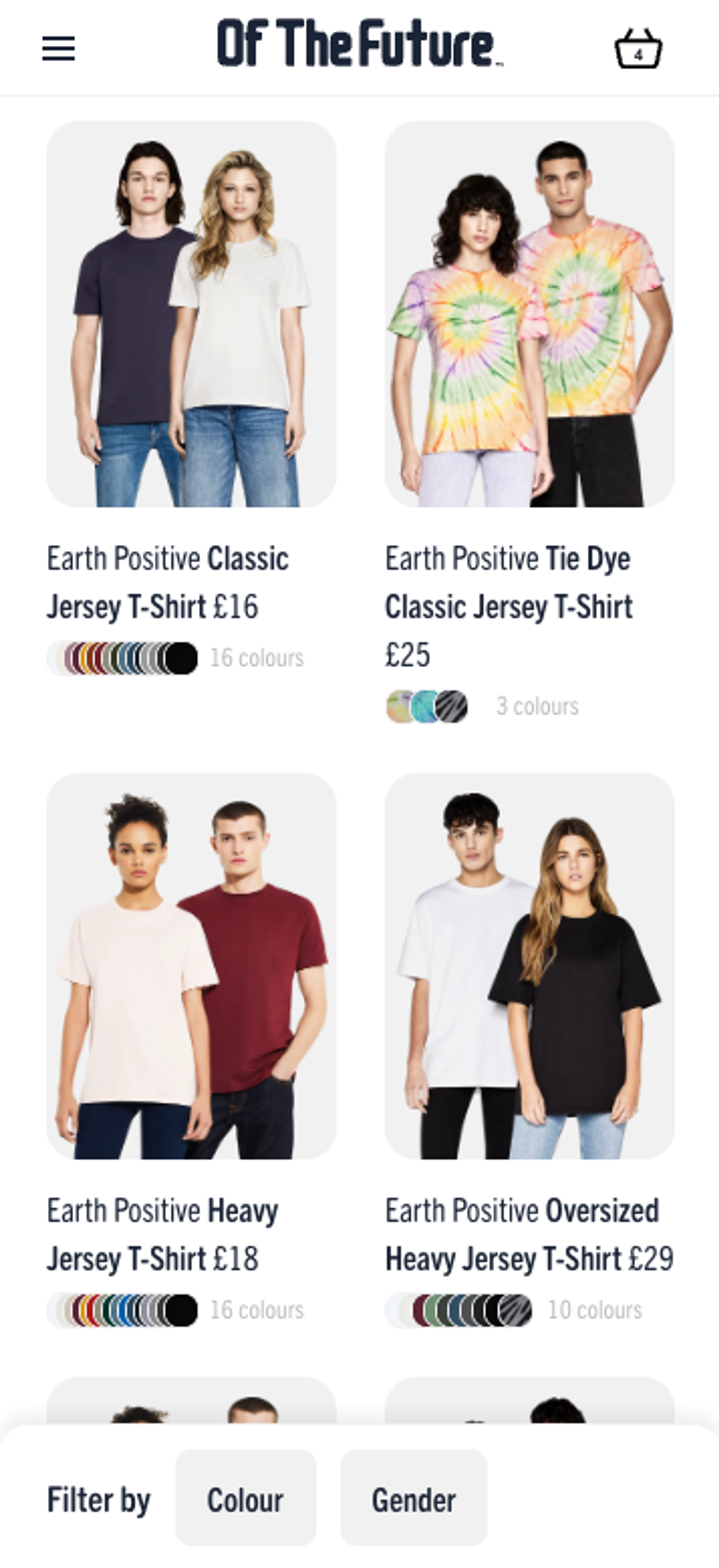
Task: Go to Of The Future homepage
Action: pyautogui.click(x=359, y=44)
